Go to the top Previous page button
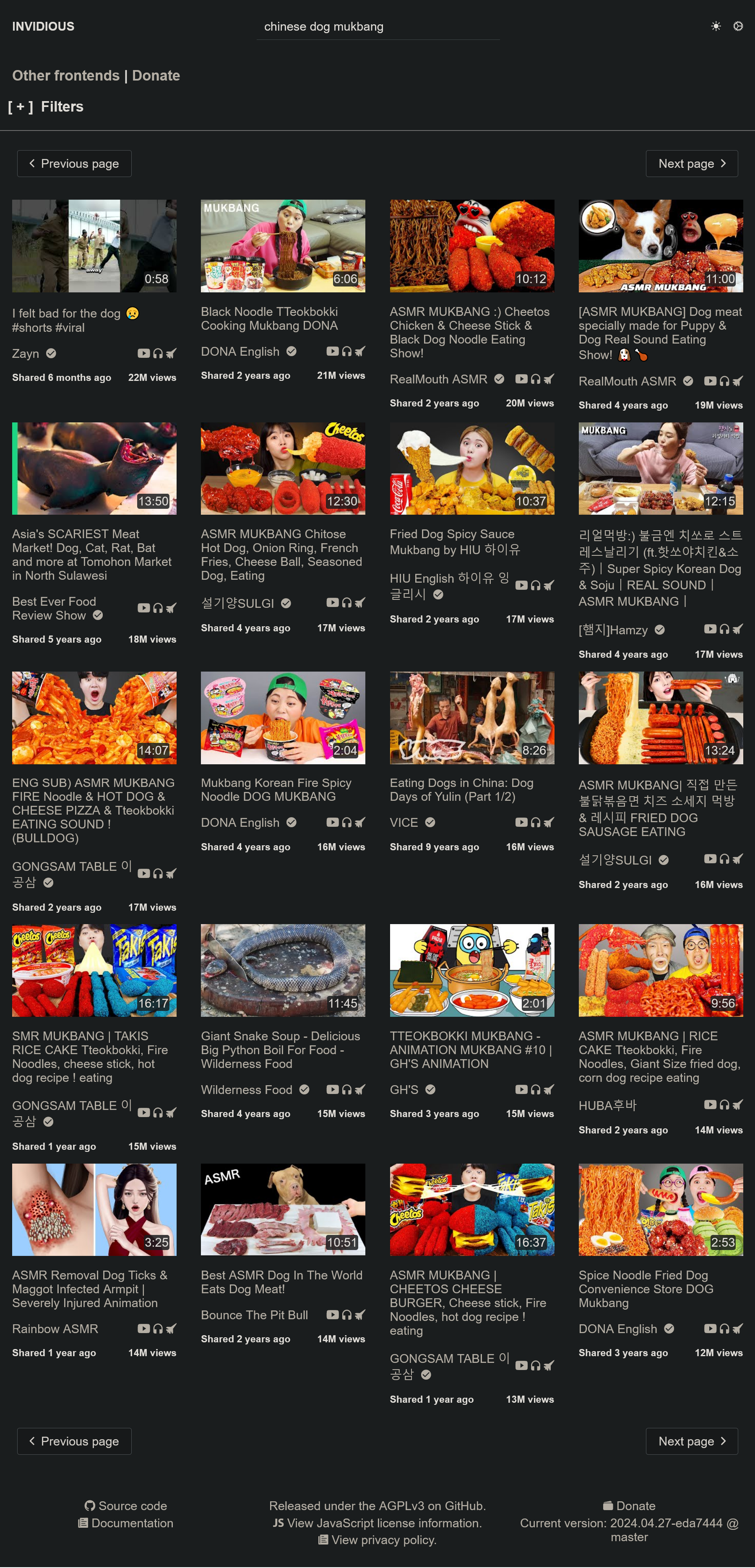Image resolution: width=755 pixels, height=1568 pixels. [74, 163]
